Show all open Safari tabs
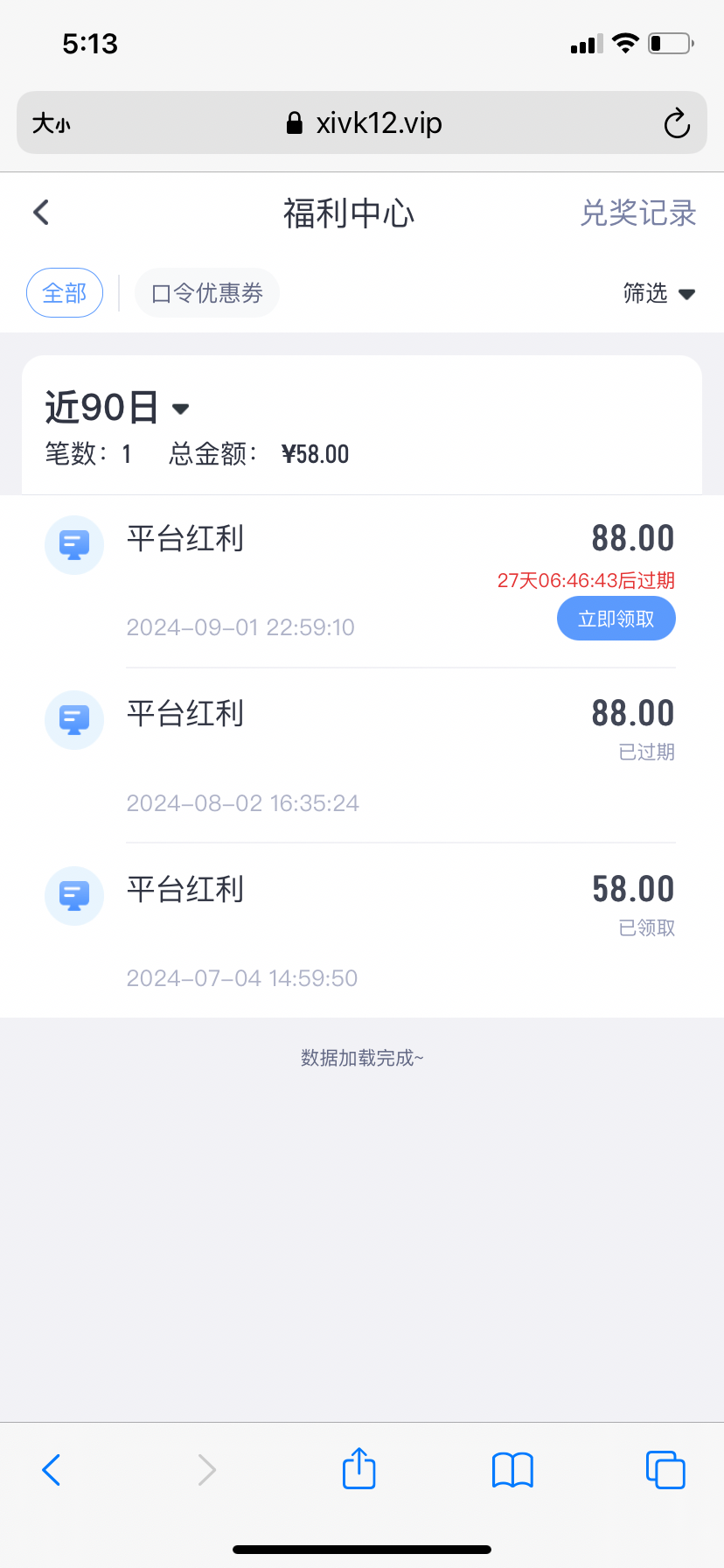The image size is (724, 1568). (x=665, y=1469)
